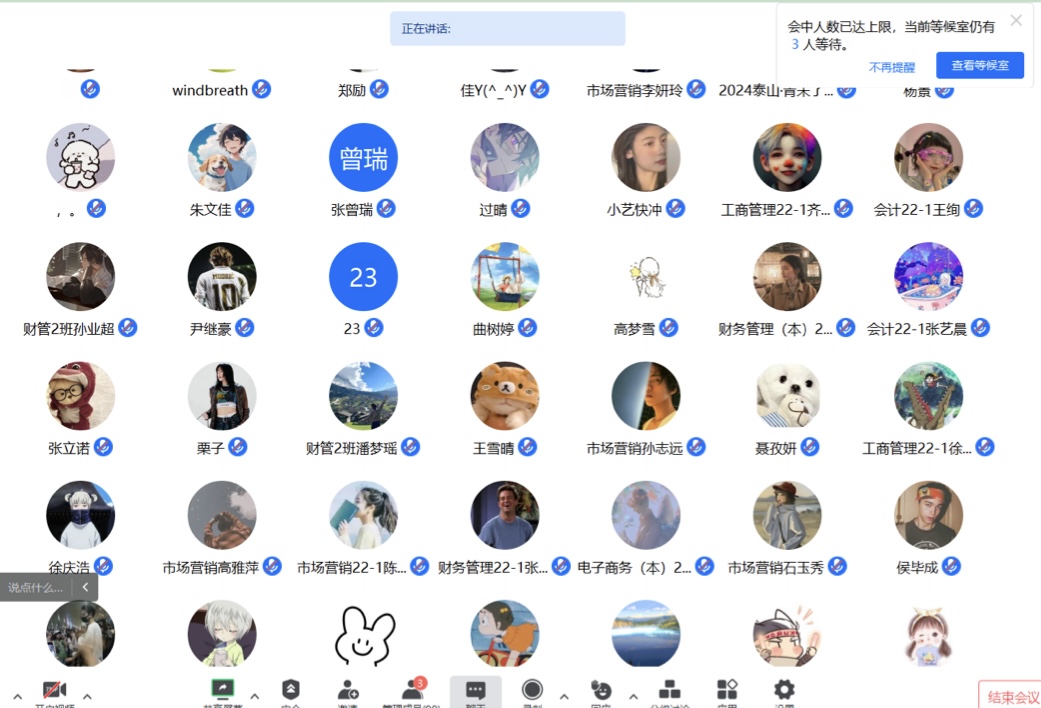
Task: Close the participant limit notification
Action: (1016, 20)
